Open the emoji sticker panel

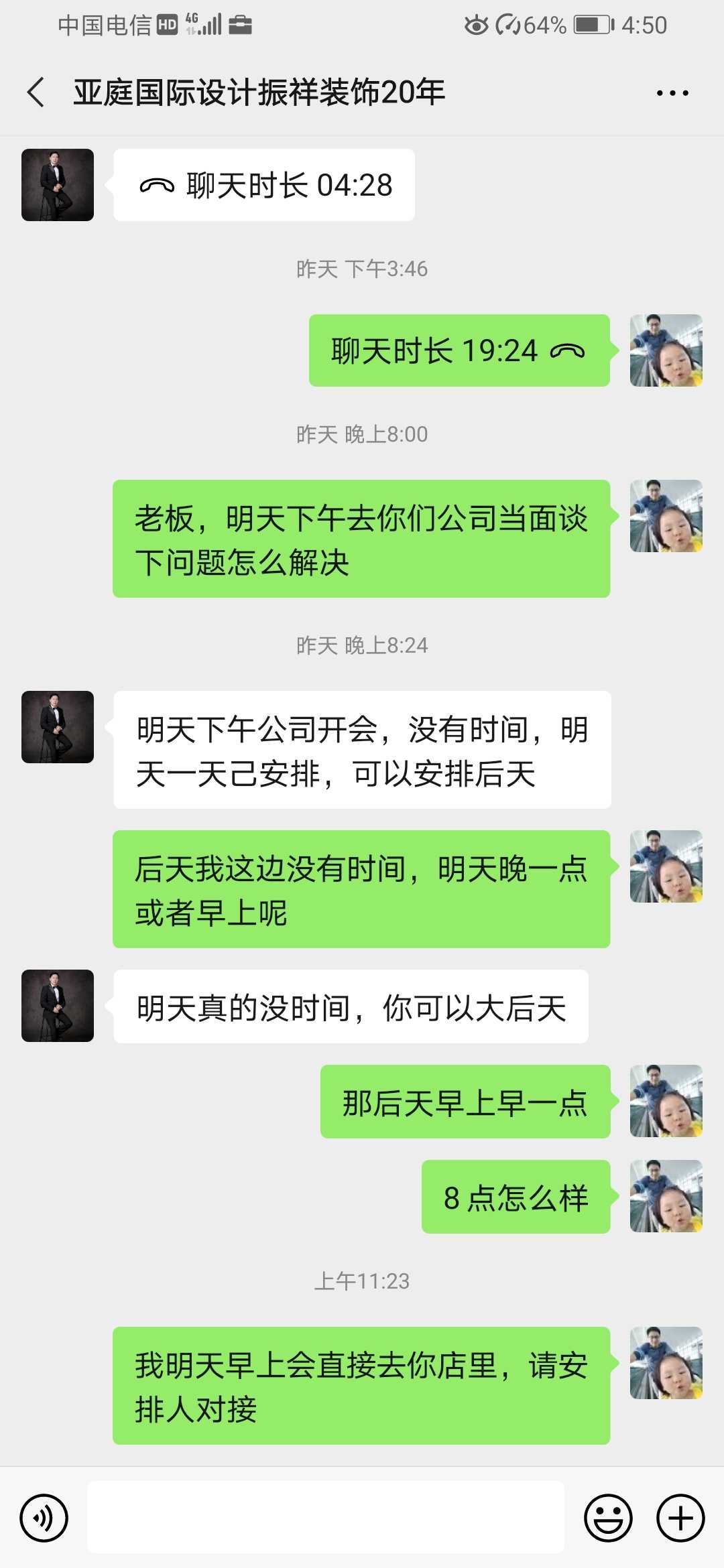point(608,1518)
